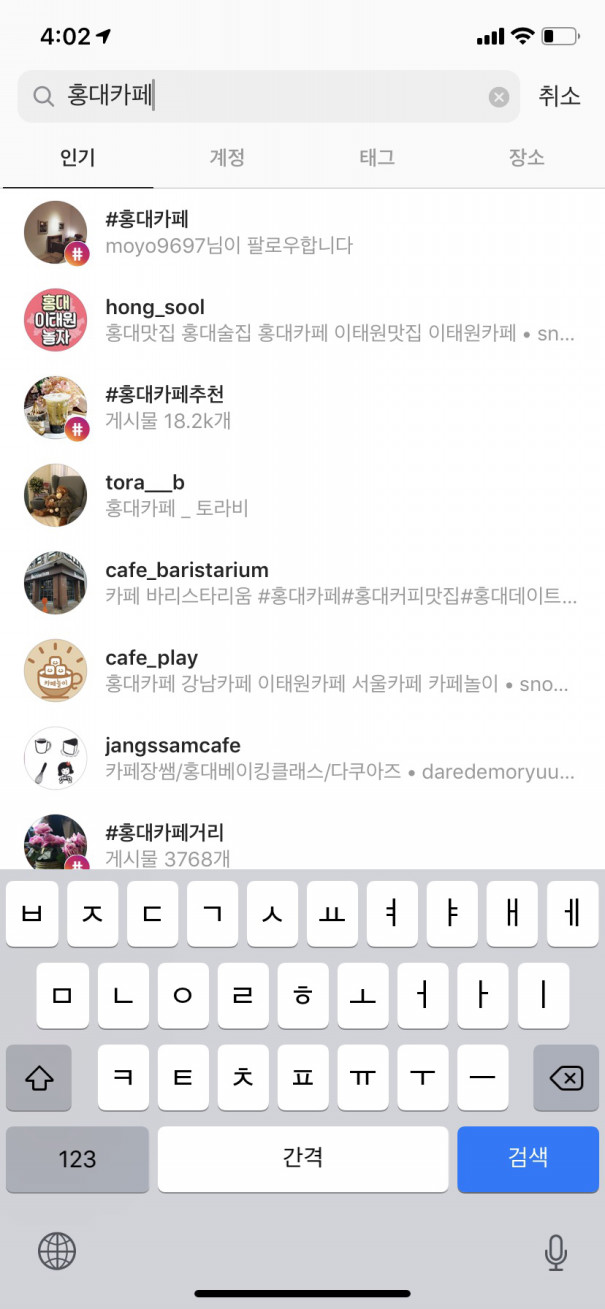605x1309 pixels.
Task: Switch to the 123 numeric keyboard
Action: [77, 1159]
